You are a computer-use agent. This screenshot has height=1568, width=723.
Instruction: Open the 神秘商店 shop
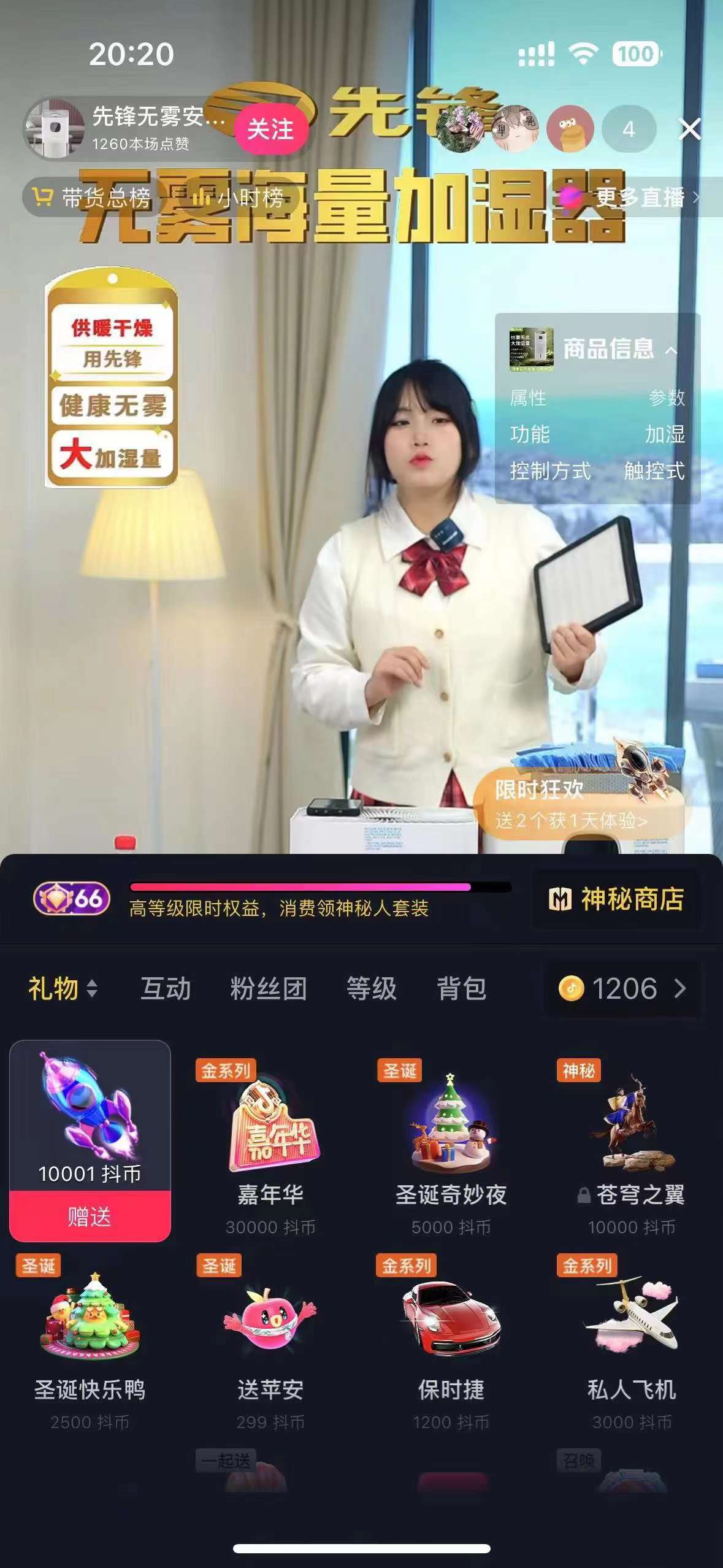(616, 899)
